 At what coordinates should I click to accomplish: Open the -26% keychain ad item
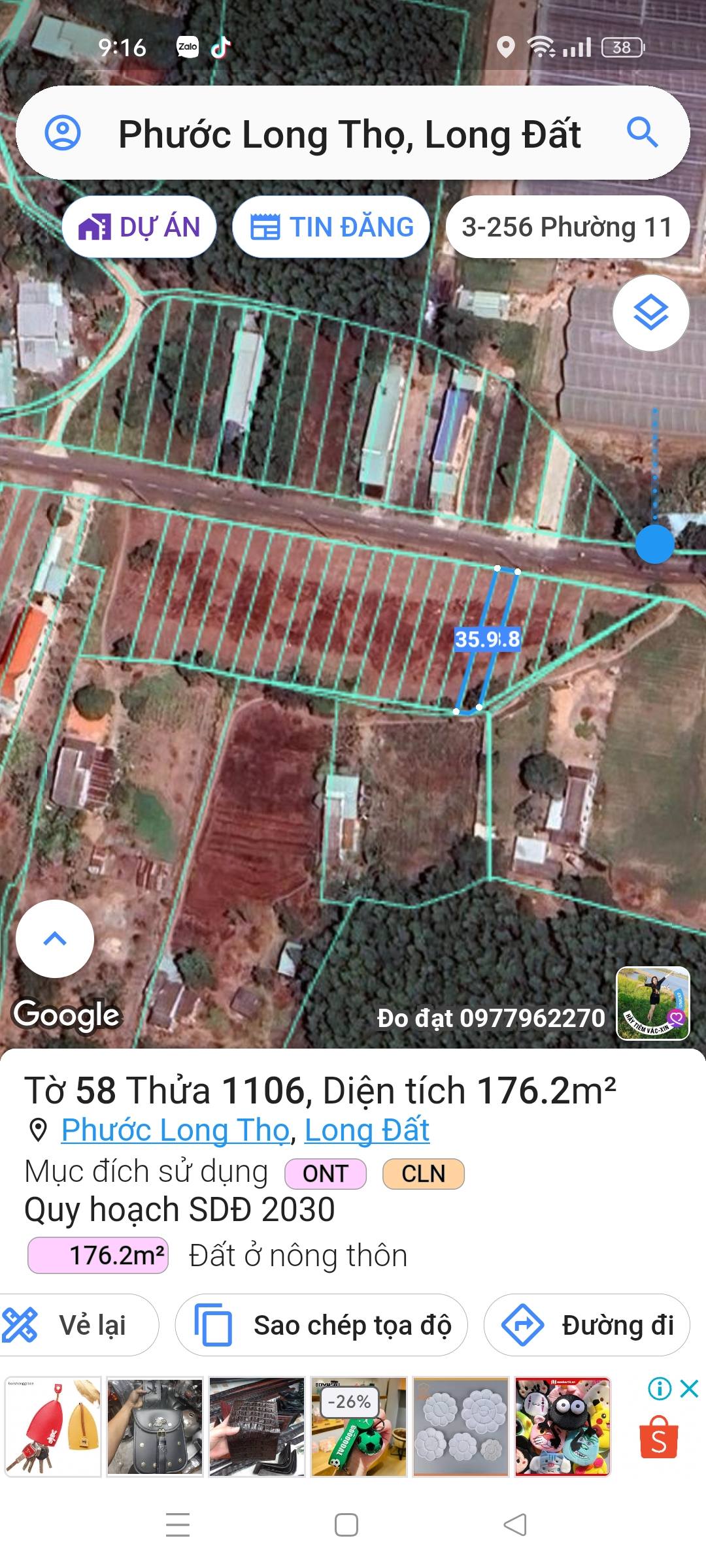358,1427
